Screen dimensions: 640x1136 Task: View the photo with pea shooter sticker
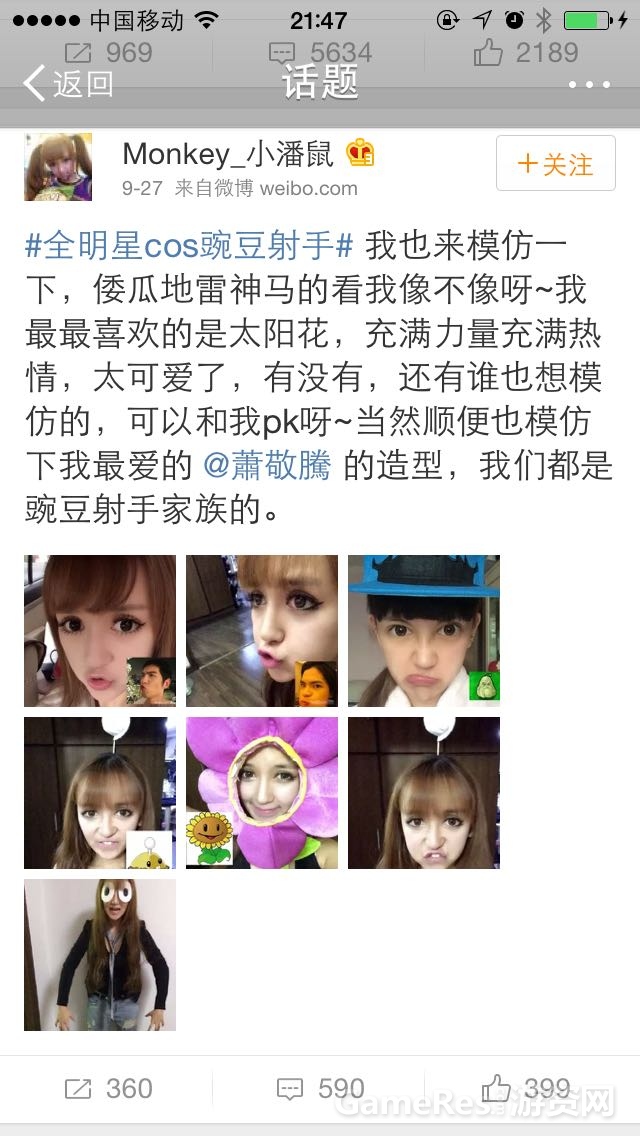100,793
